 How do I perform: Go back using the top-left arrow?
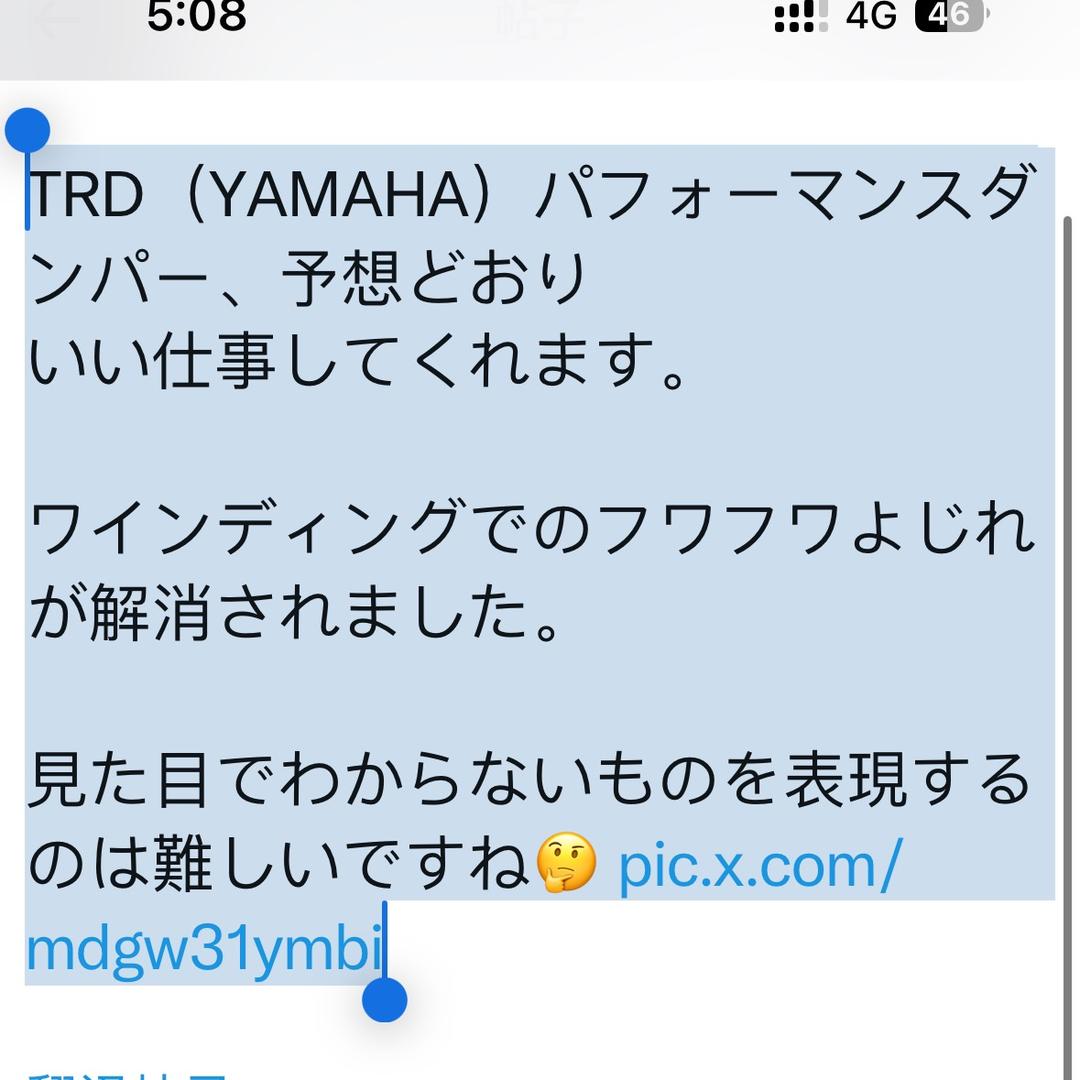coord(55,18)
